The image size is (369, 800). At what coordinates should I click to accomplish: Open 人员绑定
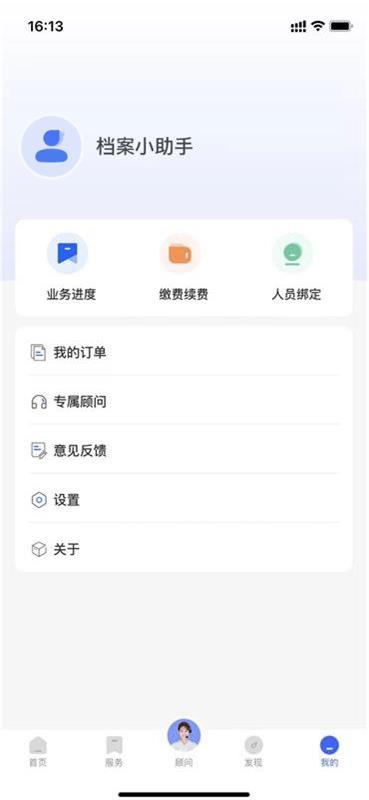[296, 267]
